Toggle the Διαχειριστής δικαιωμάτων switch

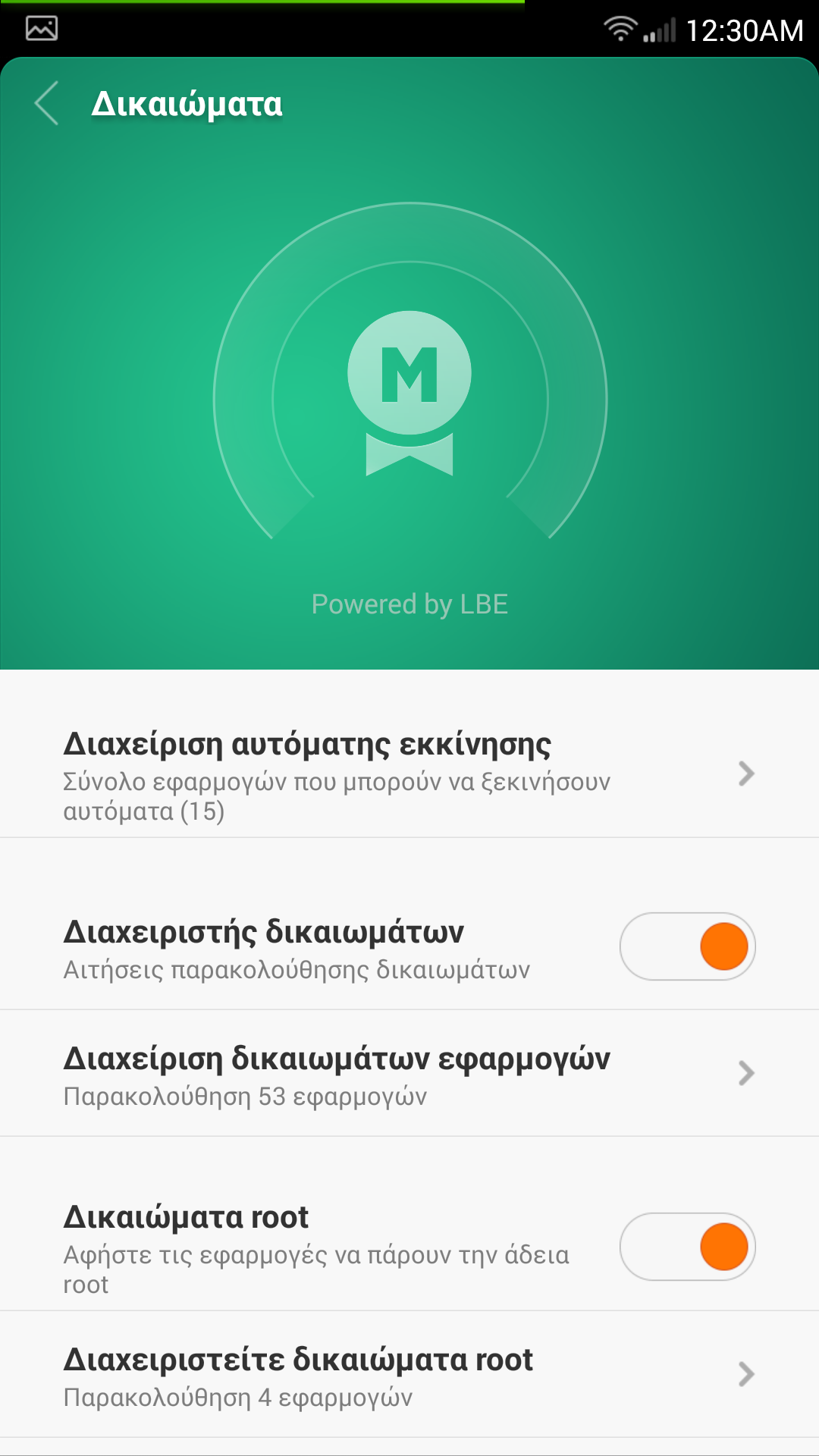click(687, 946)
